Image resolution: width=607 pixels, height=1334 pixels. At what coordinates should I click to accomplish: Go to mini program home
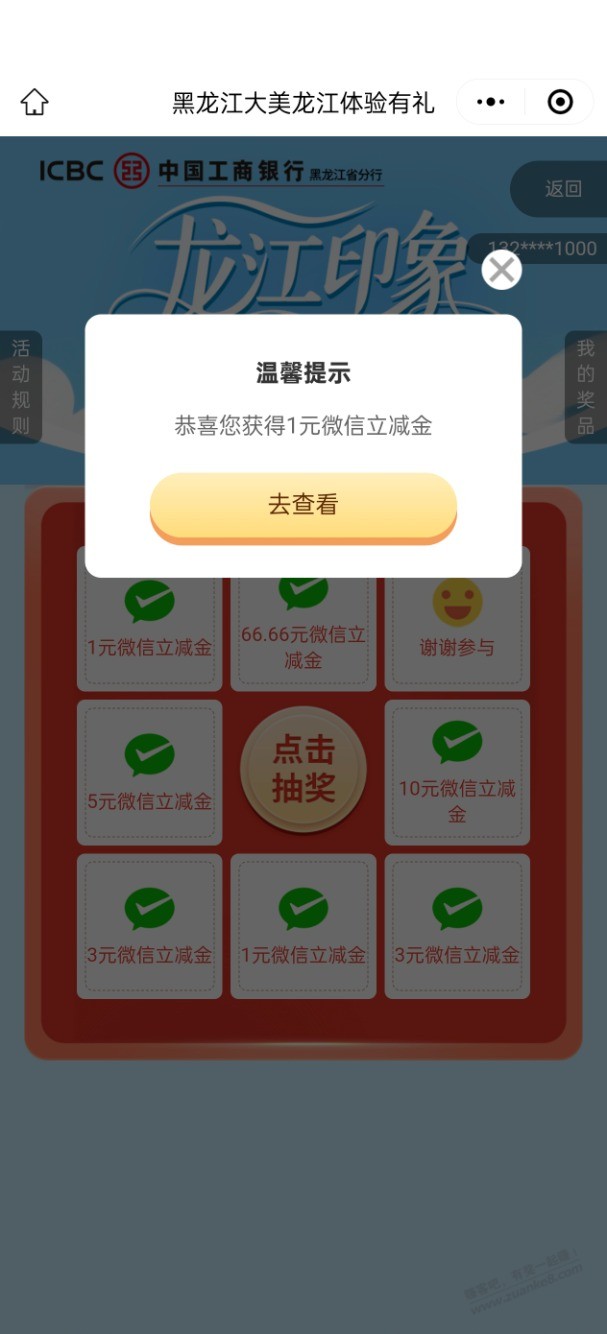pyautogui.click(x=35, y=102)
